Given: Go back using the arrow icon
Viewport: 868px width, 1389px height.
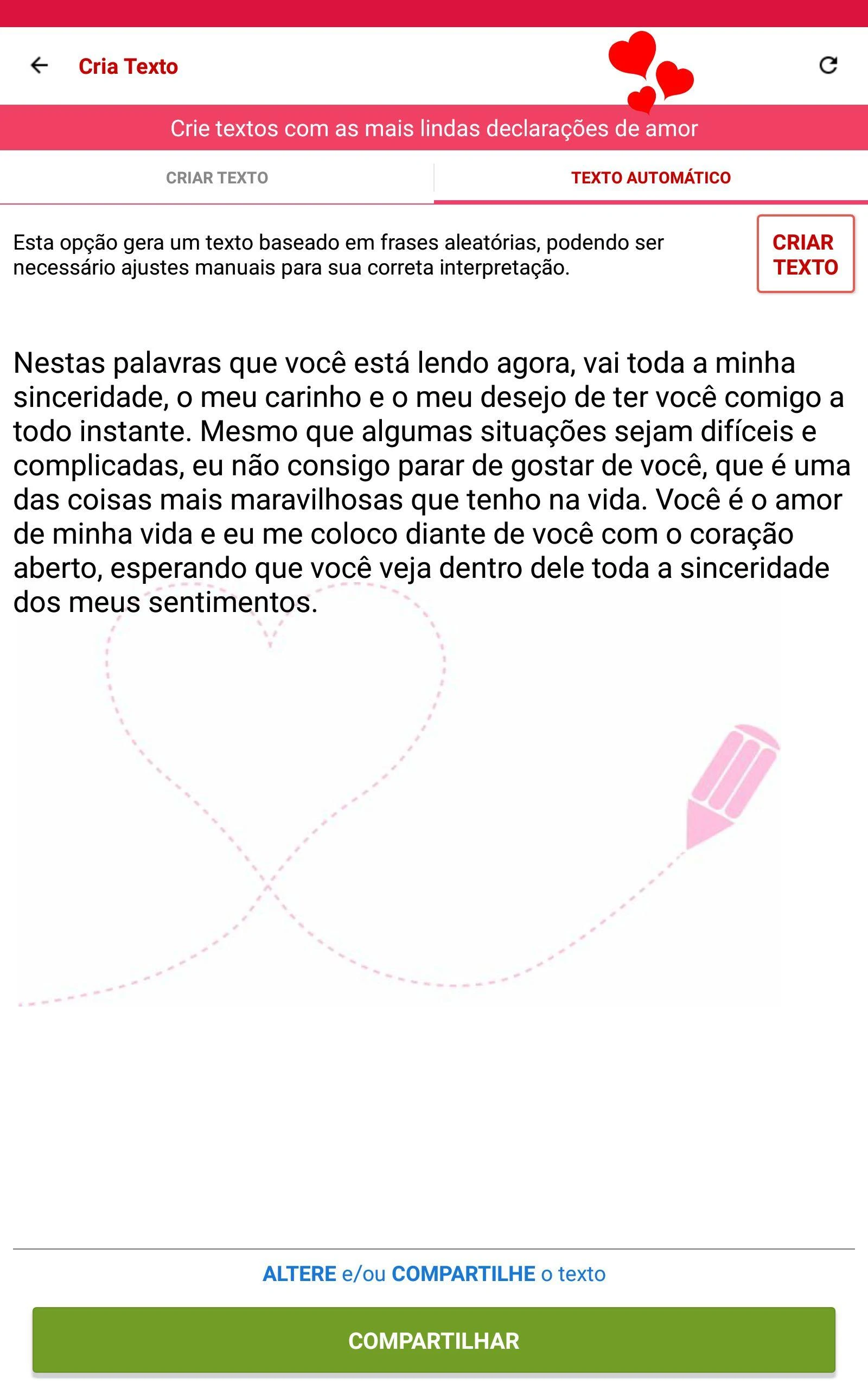Looking at the screenshot, I should coord(39,66).
